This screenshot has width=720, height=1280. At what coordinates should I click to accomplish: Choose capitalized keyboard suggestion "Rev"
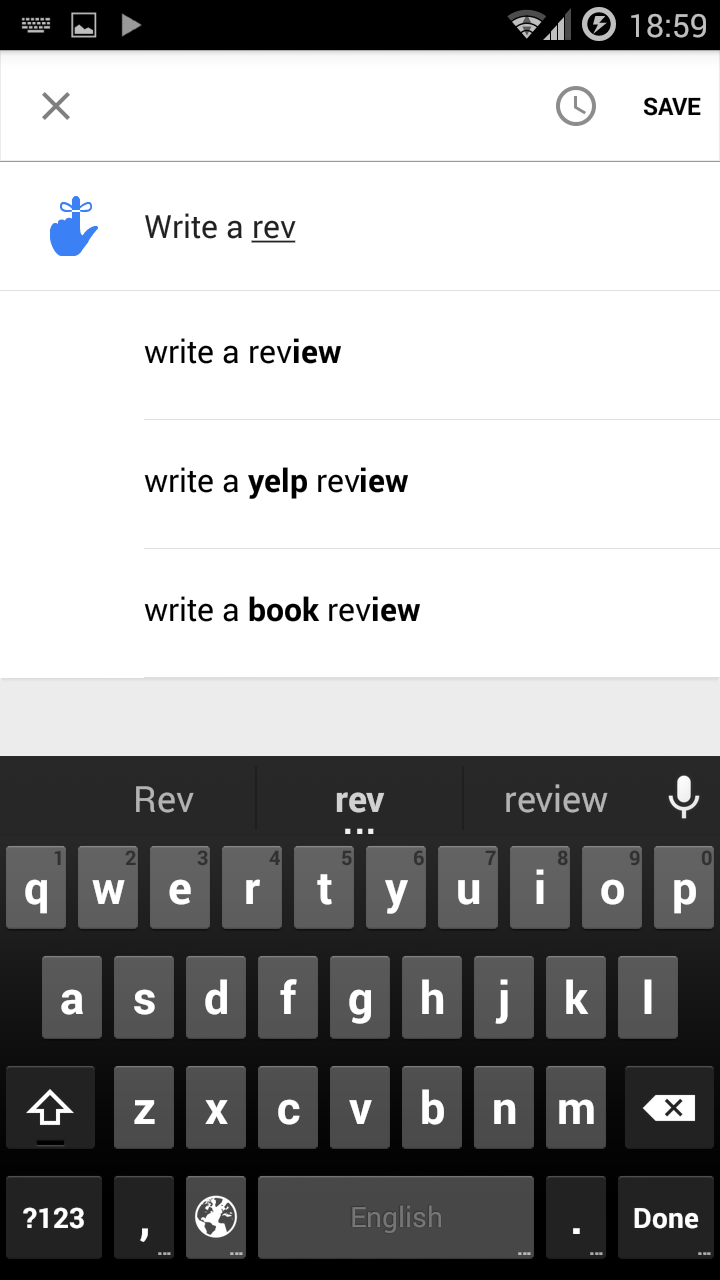[x=163, y=800]
